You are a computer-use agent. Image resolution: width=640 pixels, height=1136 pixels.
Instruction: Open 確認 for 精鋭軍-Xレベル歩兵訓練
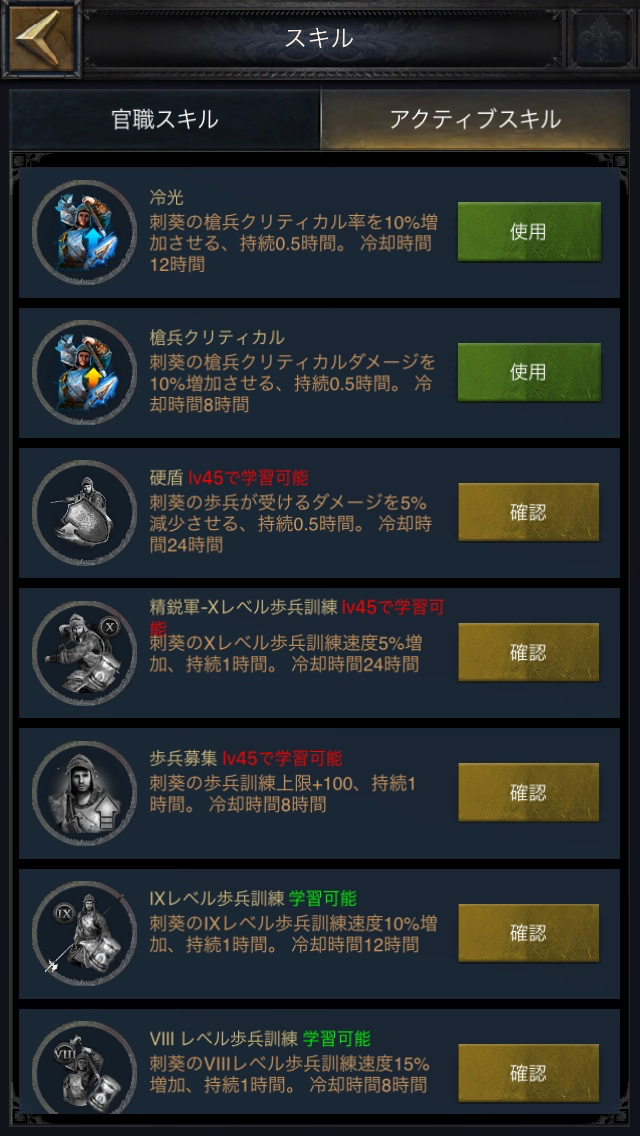(x=529, y=652)
